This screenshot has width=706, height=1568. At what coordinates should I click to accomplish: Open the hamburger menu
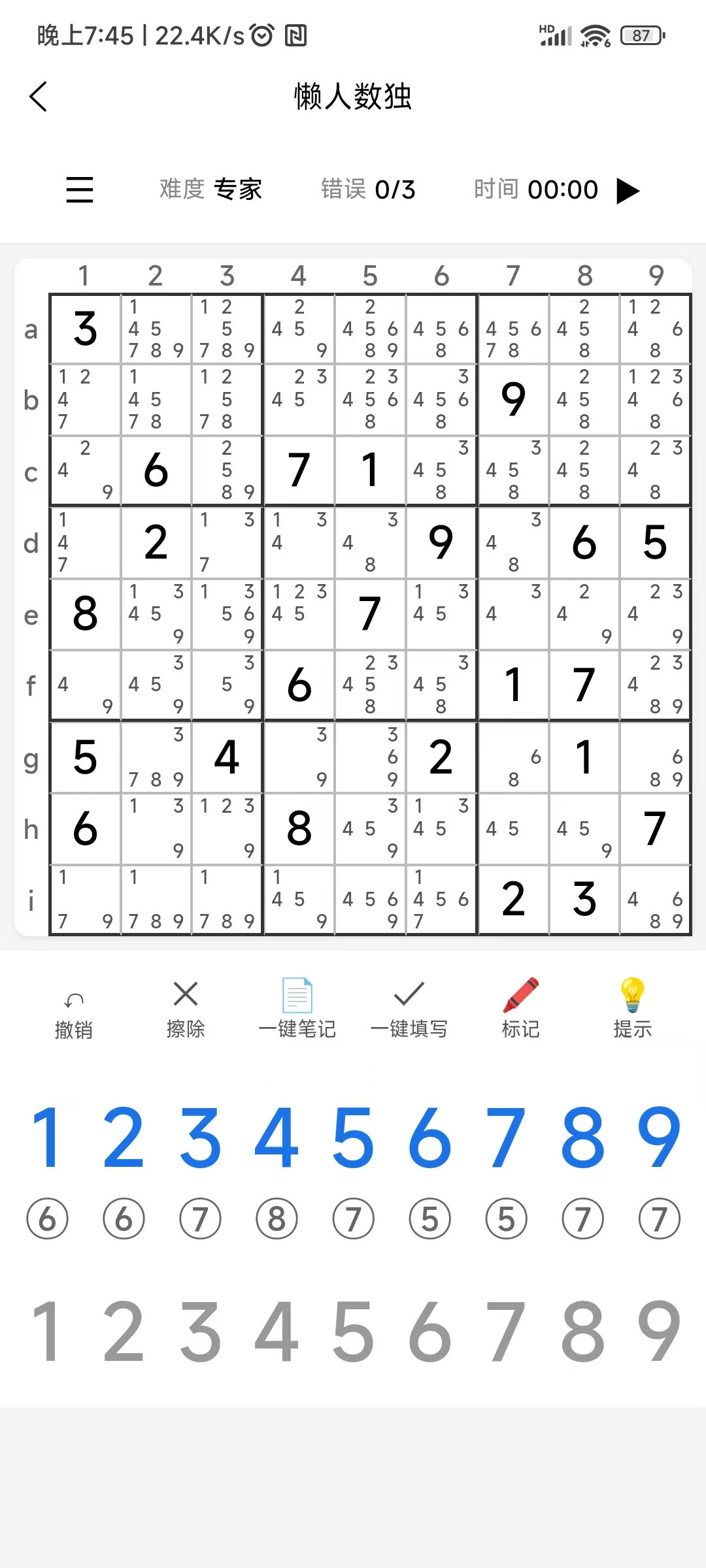tap(79, 190)
